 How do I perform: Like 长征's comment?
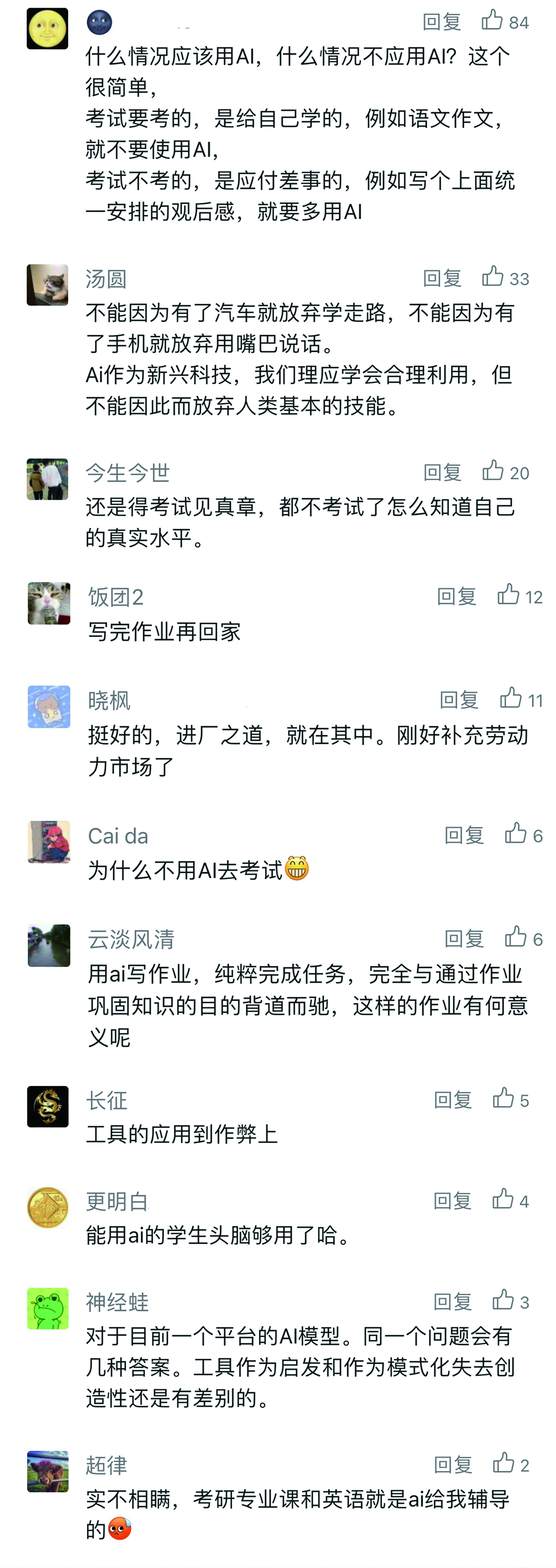504,1098
